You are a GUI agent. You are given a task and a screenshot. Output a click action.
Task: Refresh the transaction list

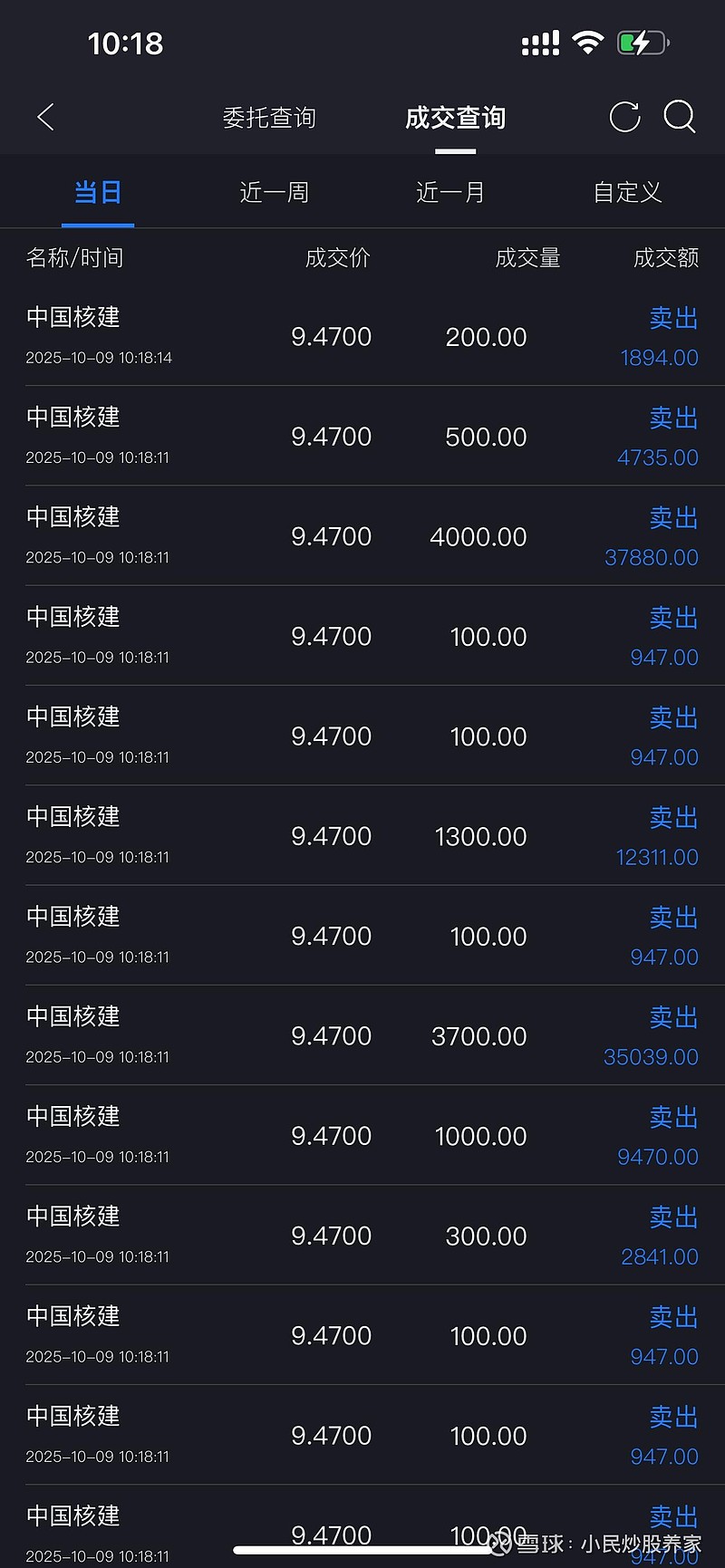click(x=624, y=117)
